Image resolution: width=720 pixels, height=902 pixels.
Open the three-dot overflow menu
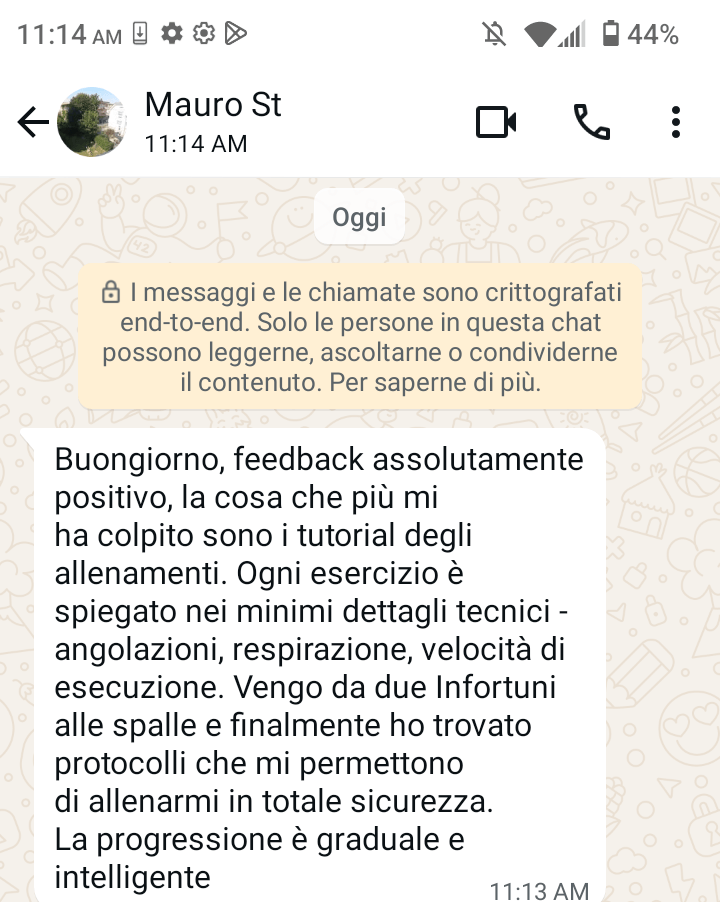point(676,122)
